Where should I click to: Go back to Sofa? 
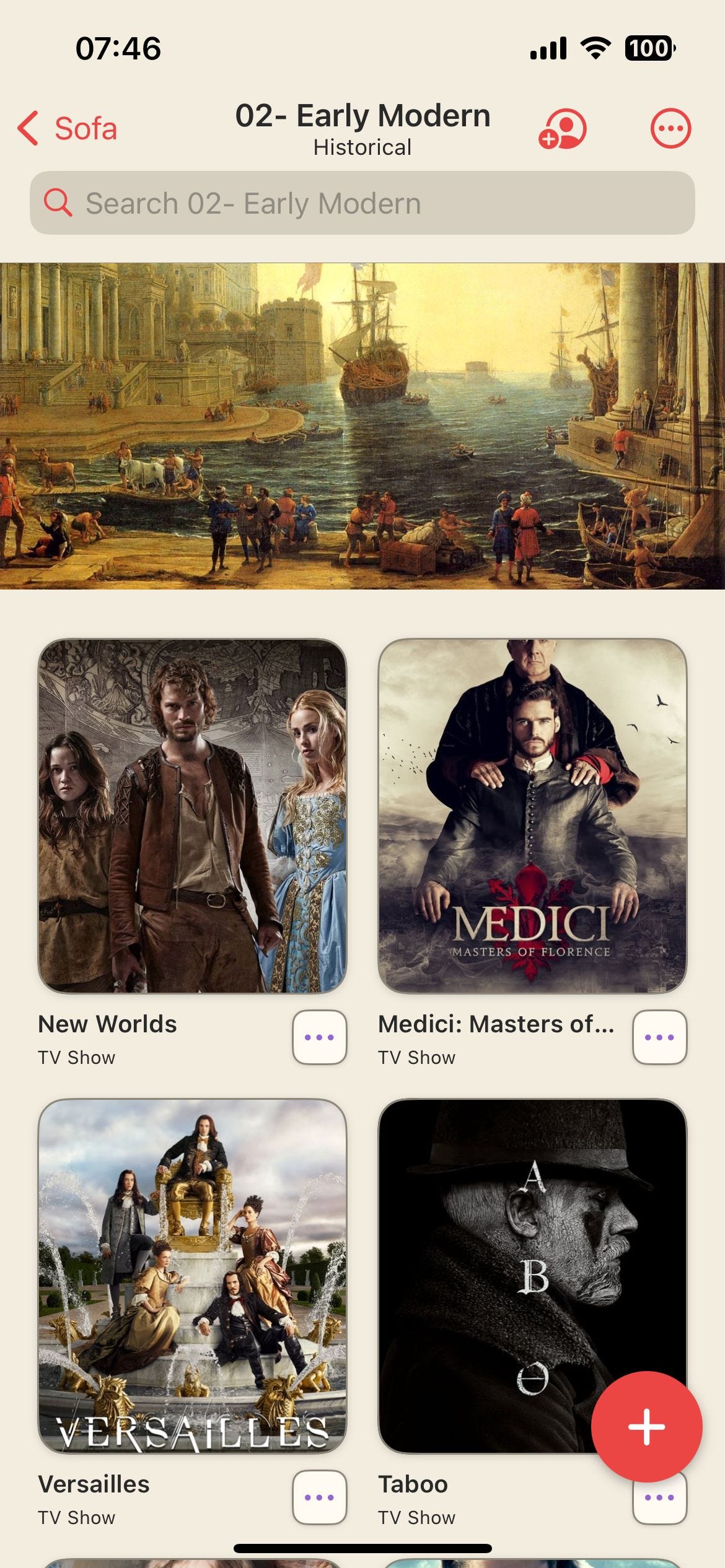[x=68, y=129]
